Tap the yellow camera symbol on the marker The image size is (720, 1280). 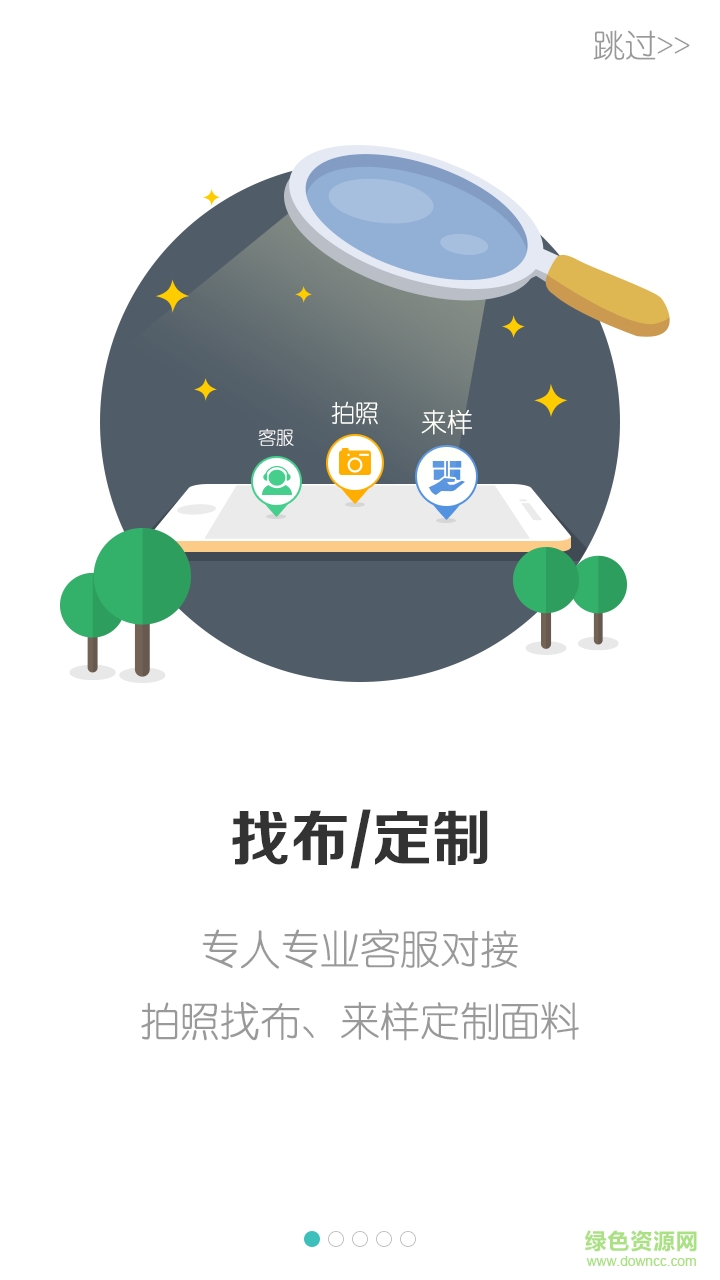[x=354, y=461]
